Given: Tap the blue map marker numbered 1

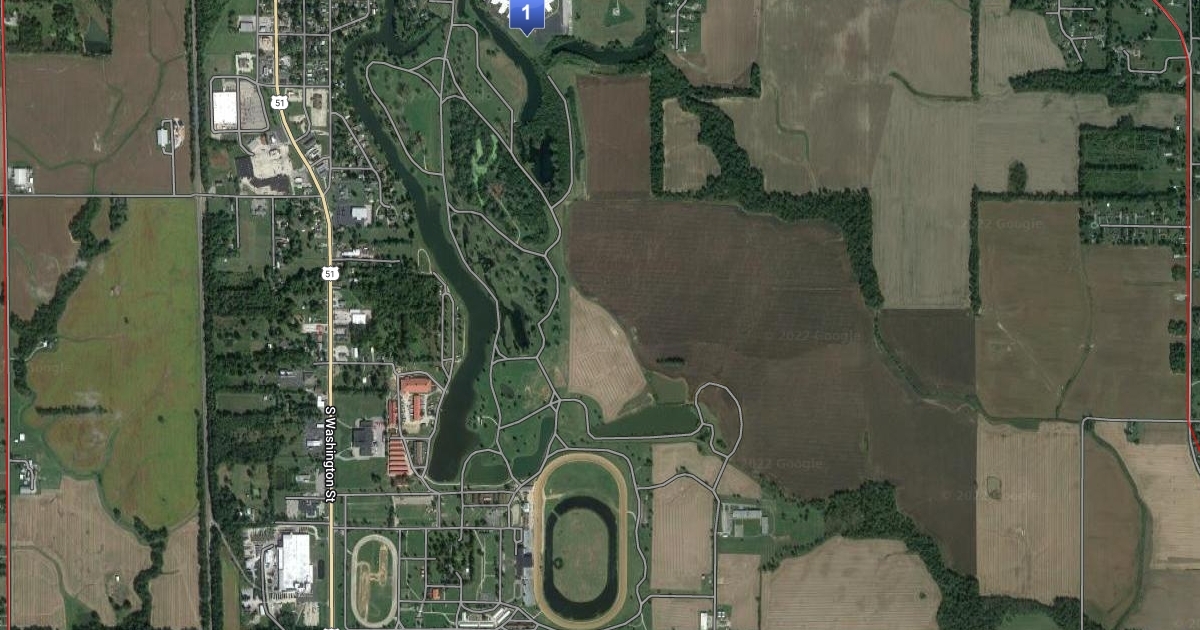Looking at the screenshot, I should [526, 13].
